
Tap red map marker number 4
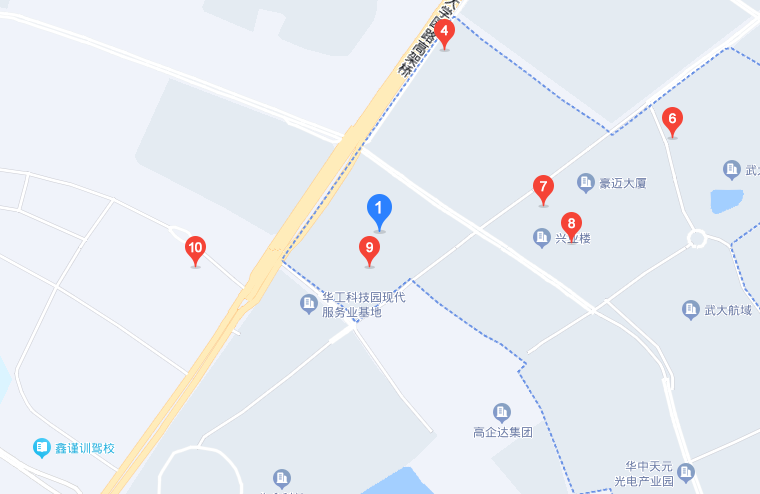[x=445, y=32]
